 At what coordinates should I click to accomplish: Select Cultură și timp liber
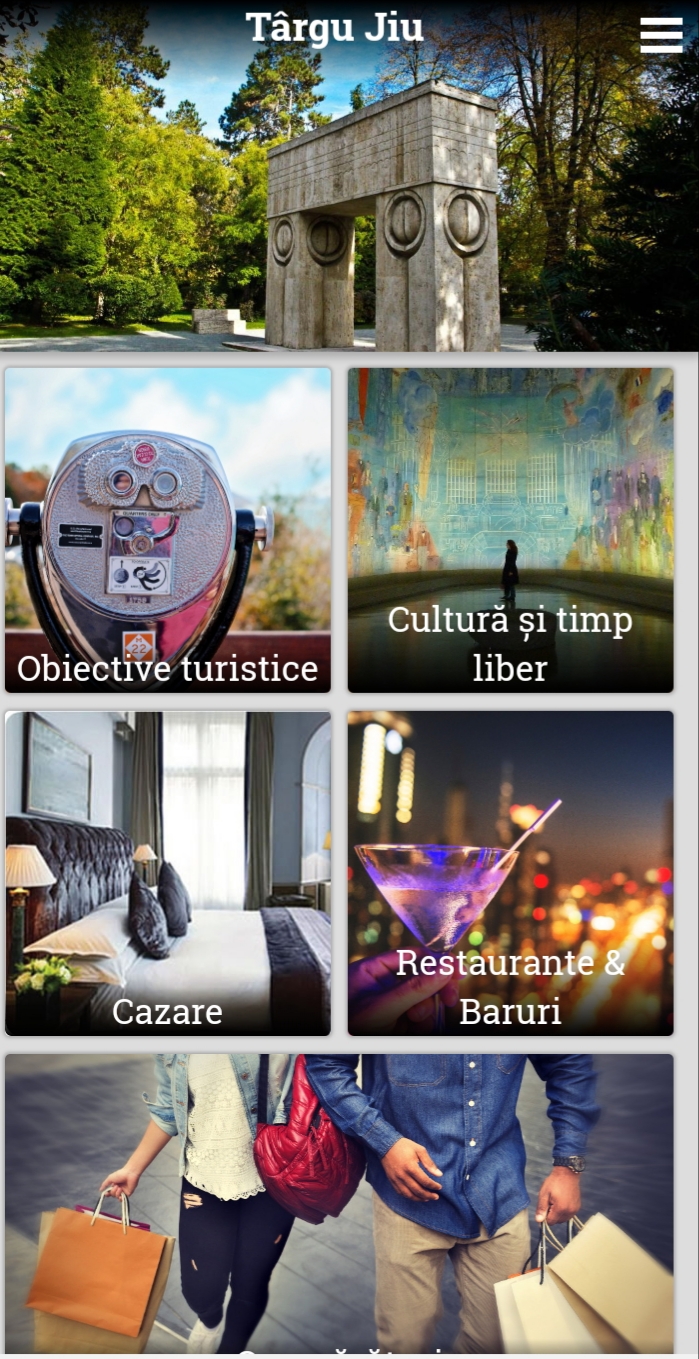pyautogui.click(x=510, y=530)
